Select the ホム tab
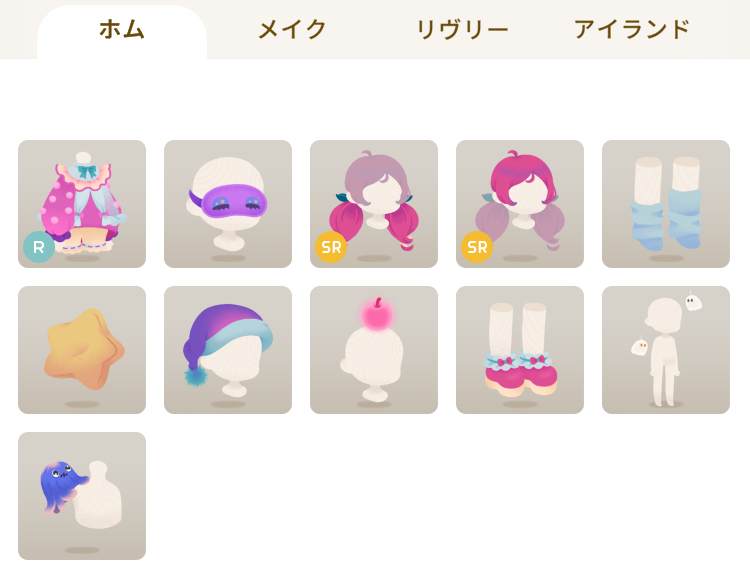Image resolution: width=750 pixels, height=568 pixels. 122,30
